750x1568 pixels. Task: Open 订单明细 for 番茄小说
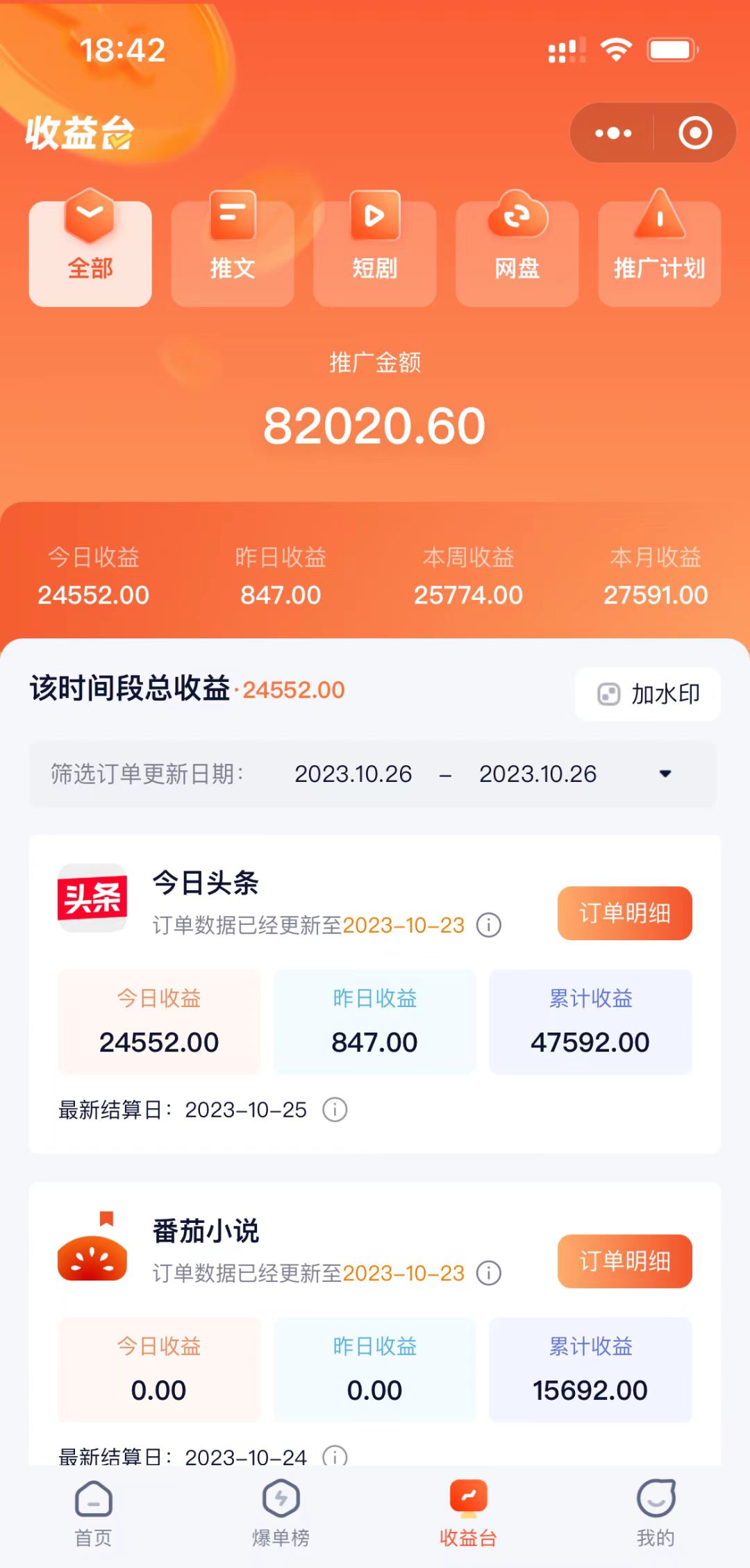coord(624,1261)
